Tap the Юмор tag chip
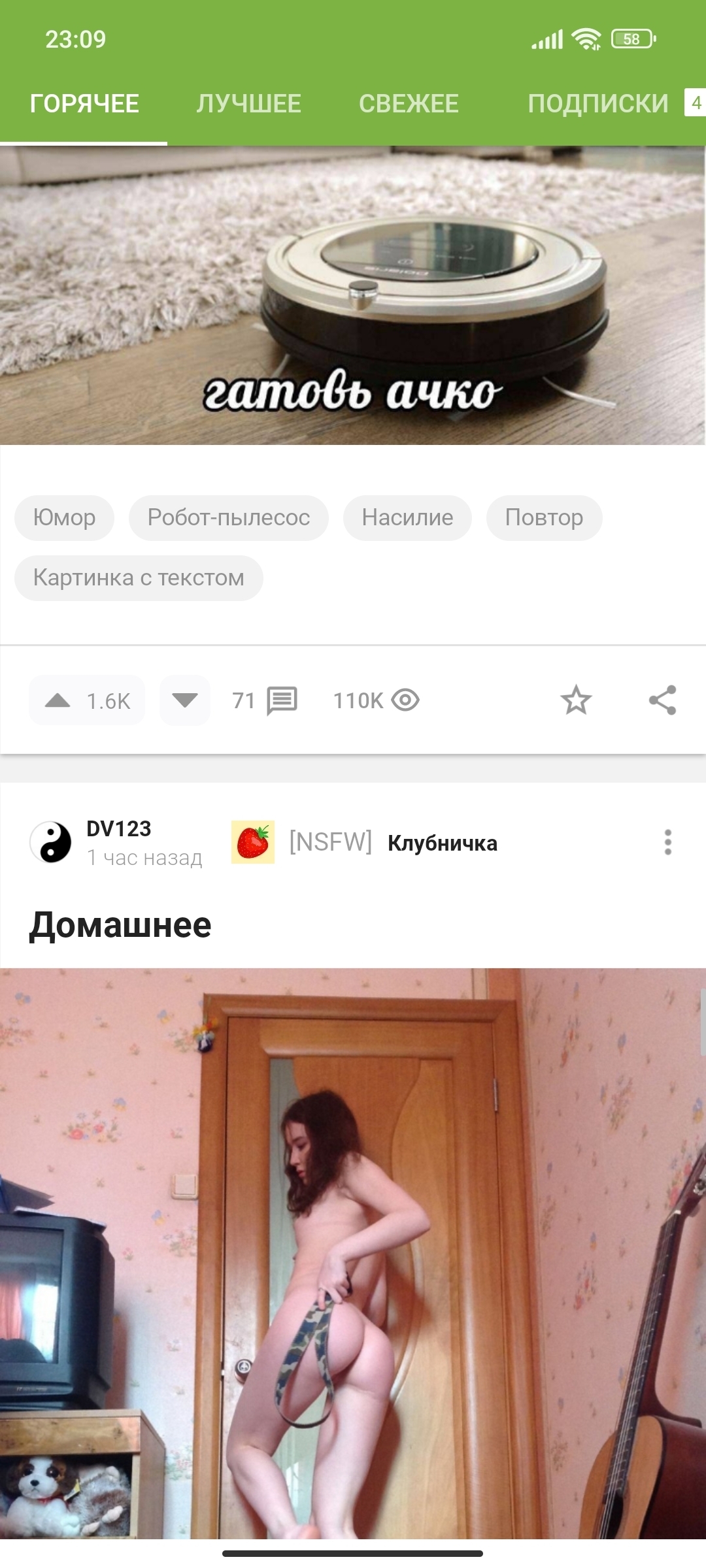This screenshot has width=706, height=1568. point(64,517)
